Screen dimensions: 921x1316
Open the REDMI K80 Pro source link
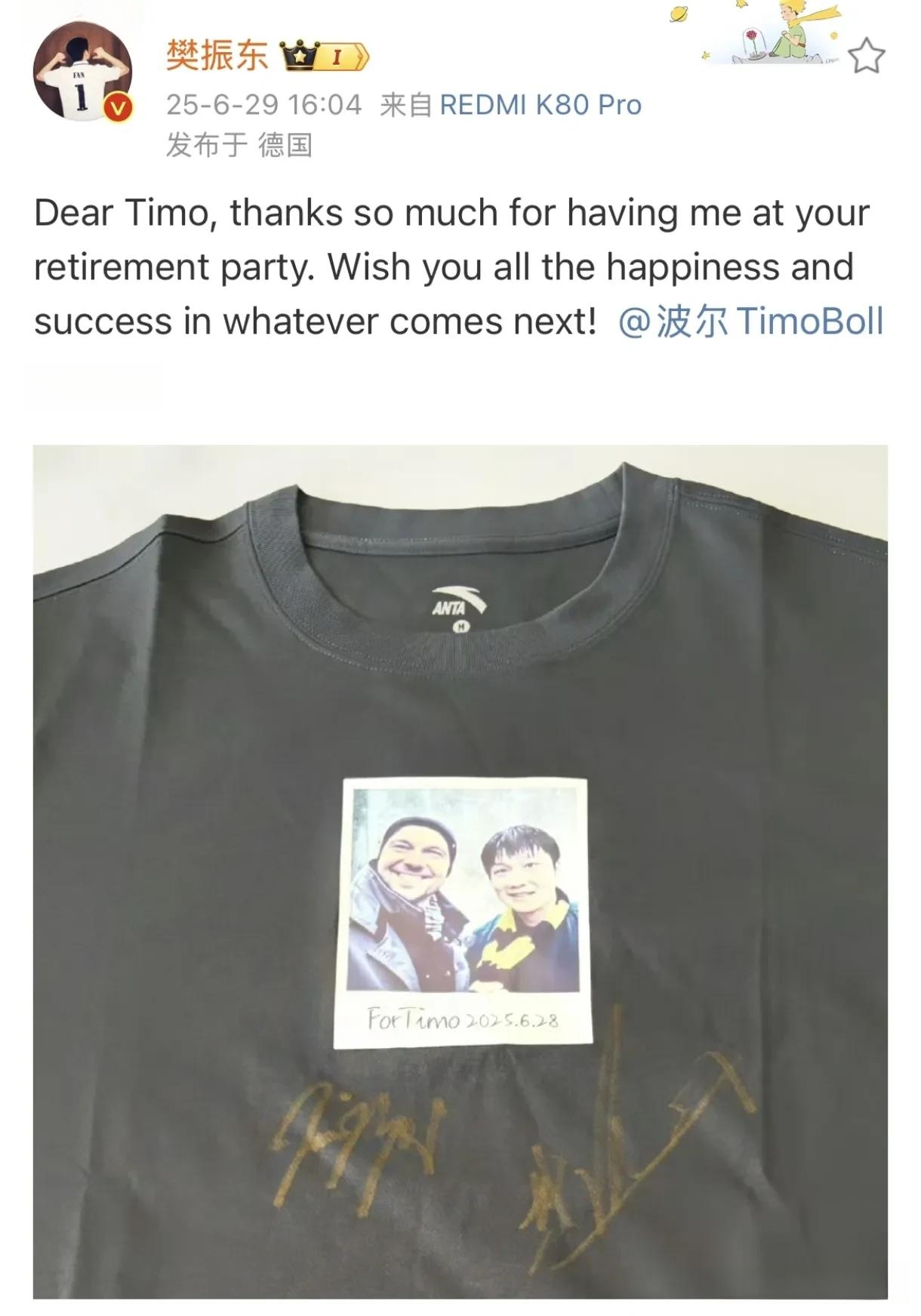click(540, 105)
